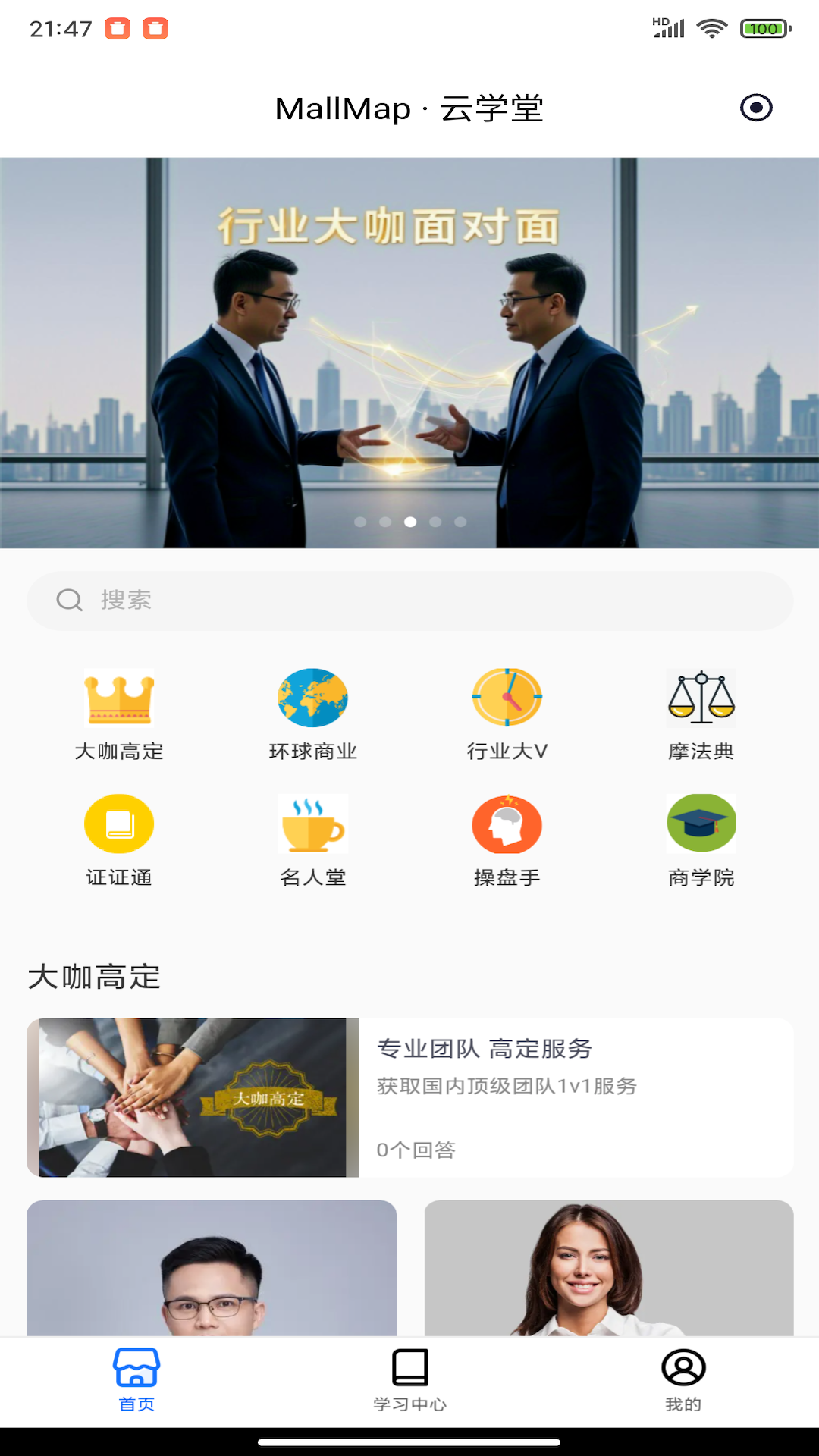
Task: Click inside the 搜索 search field
Action: coord(409,601)
